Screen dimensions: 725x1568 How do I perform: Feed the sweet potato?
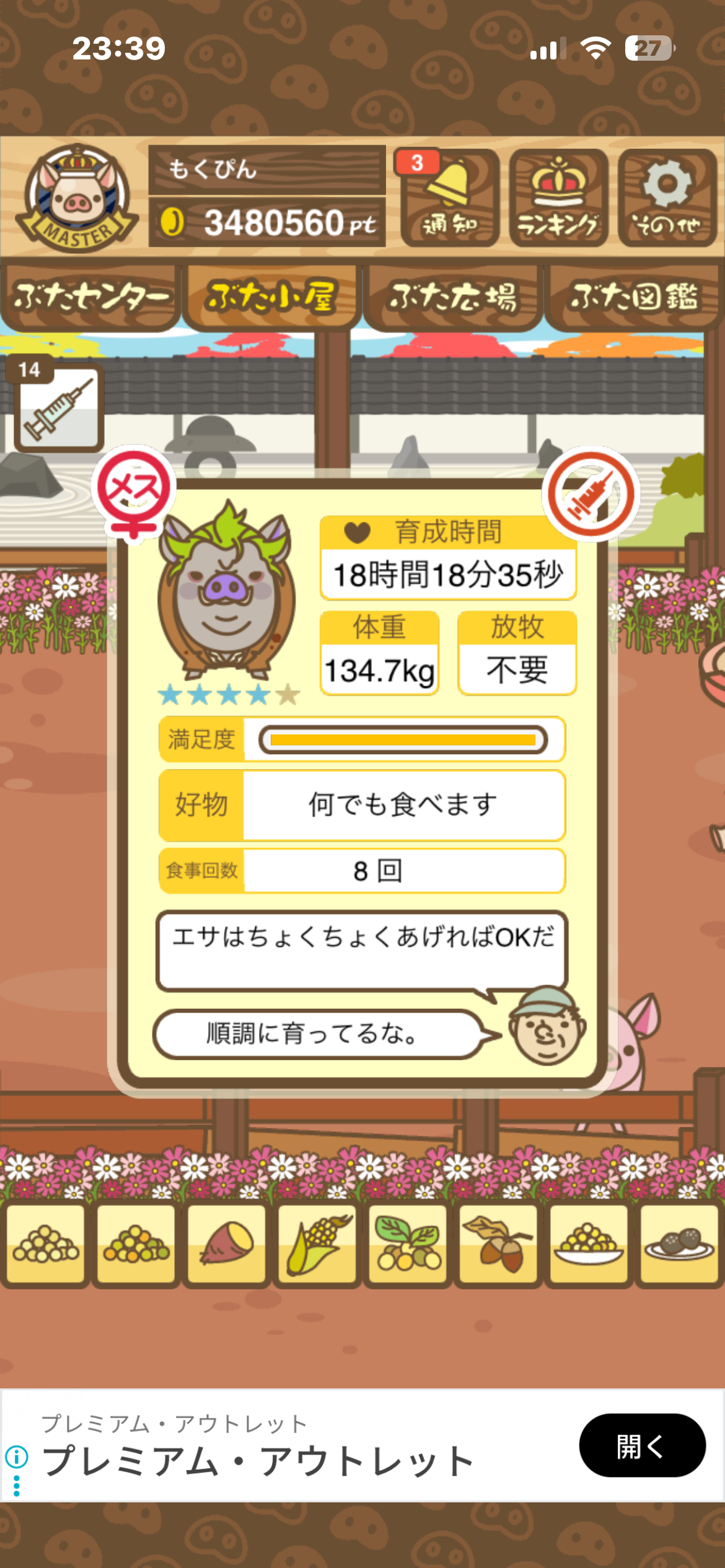[x=227, y=1245]
